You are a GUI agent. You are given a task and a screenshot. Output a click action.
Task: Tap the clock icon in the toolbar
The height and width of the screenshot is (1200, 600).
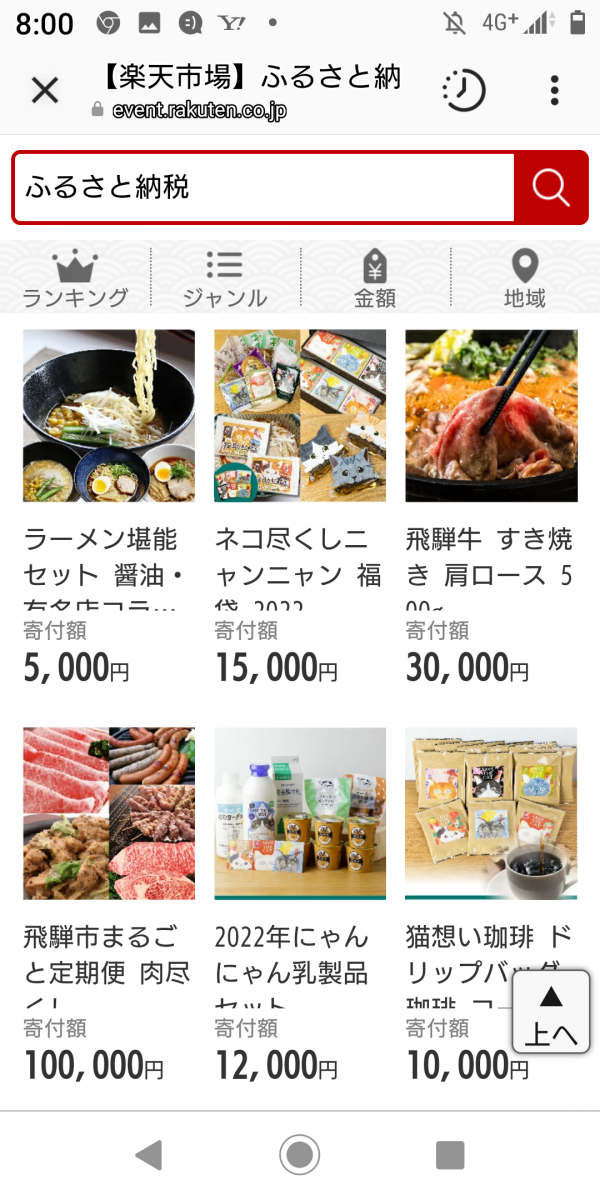463,91
